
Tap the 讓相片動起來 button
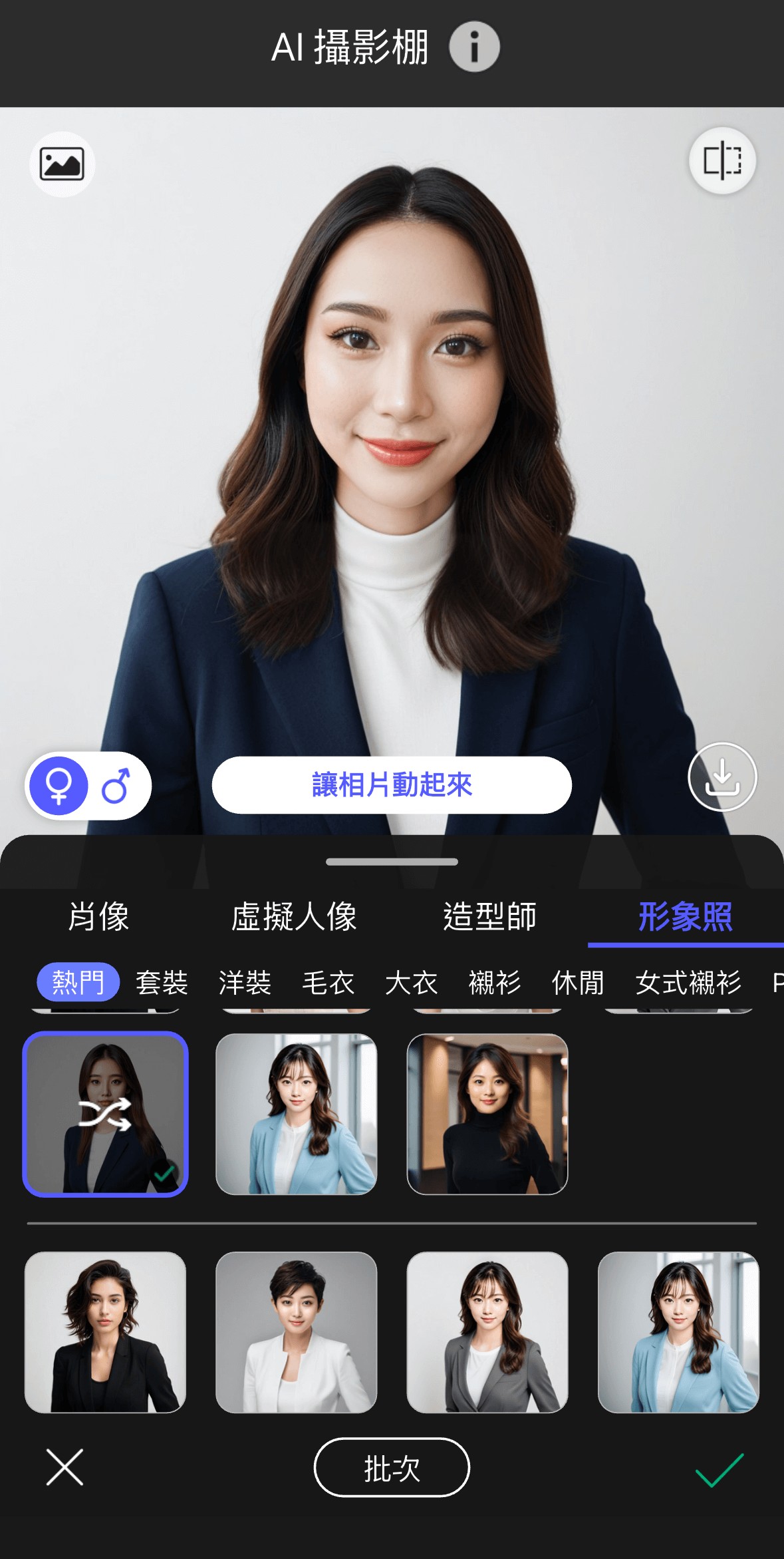[392, 785]
